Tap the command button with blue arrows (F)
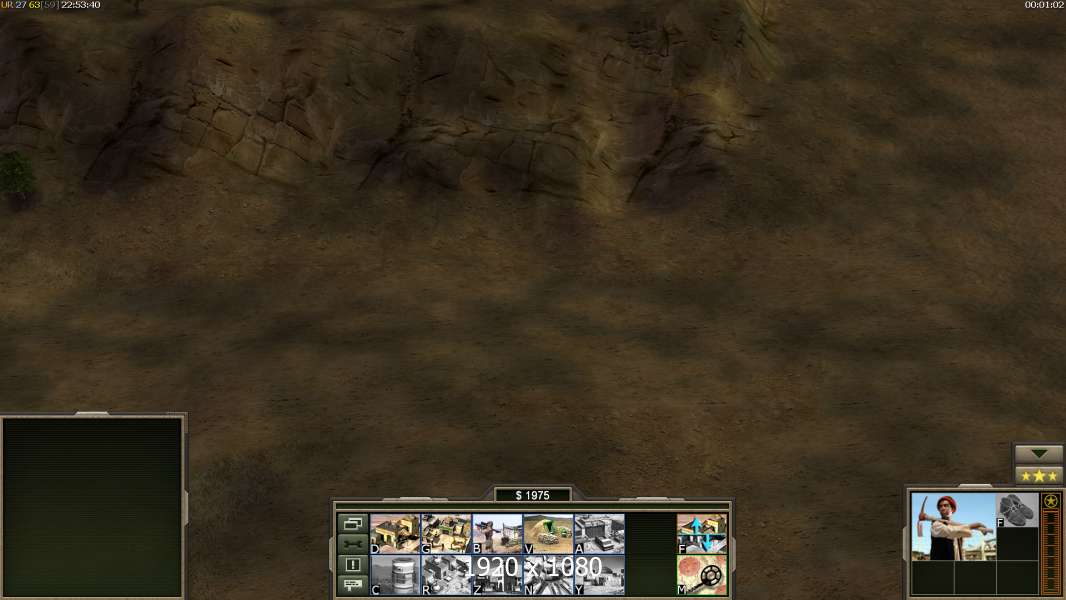 coord(702,533)
